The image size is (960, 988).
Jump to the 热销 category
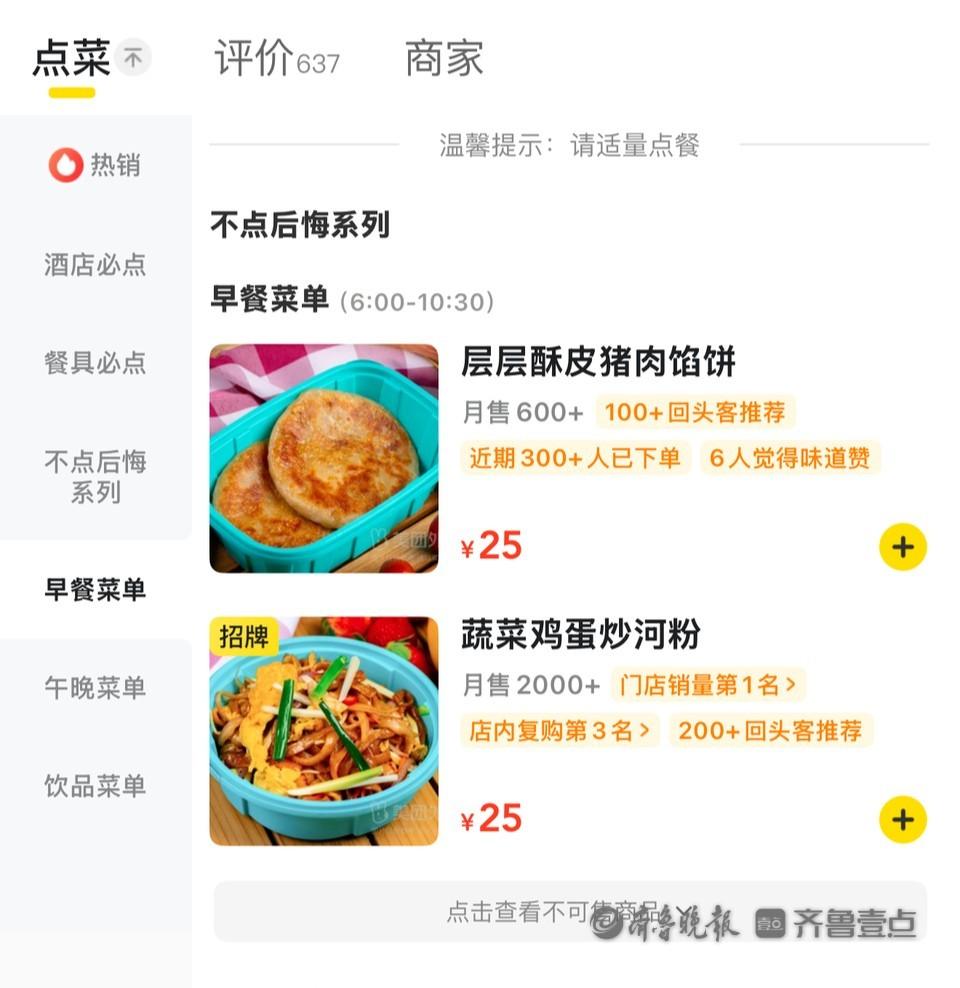click(x=95, y=165)
